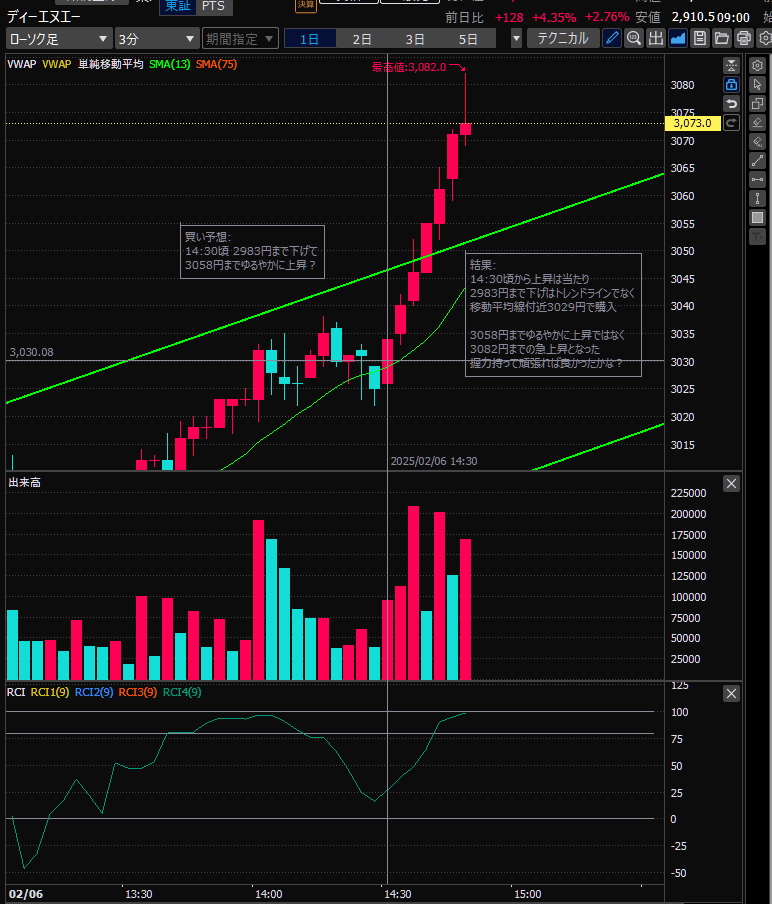Toggle the pencil drawing tools

click(612, 39)
